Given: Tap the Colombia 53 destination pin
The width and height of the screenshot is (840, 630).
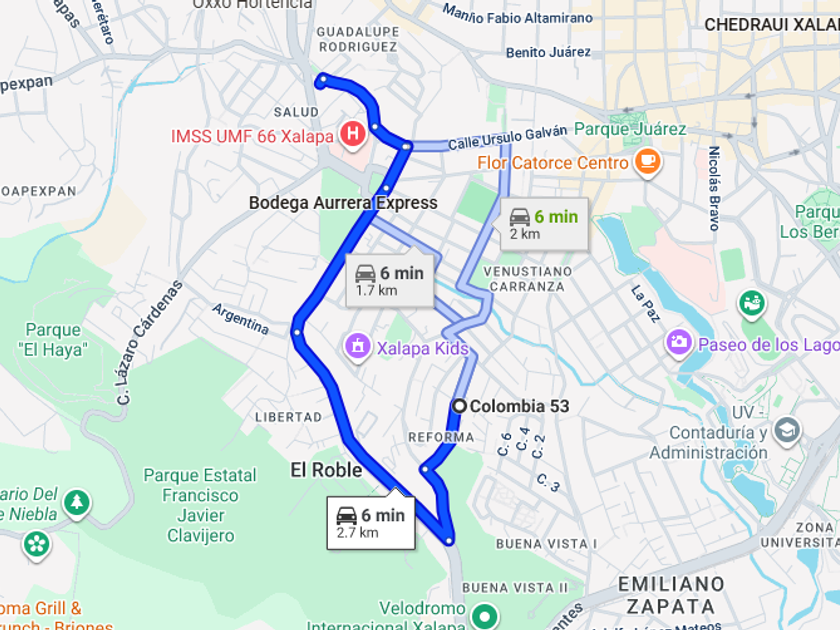Looking at the screenshot, I should tap(459, 406).
